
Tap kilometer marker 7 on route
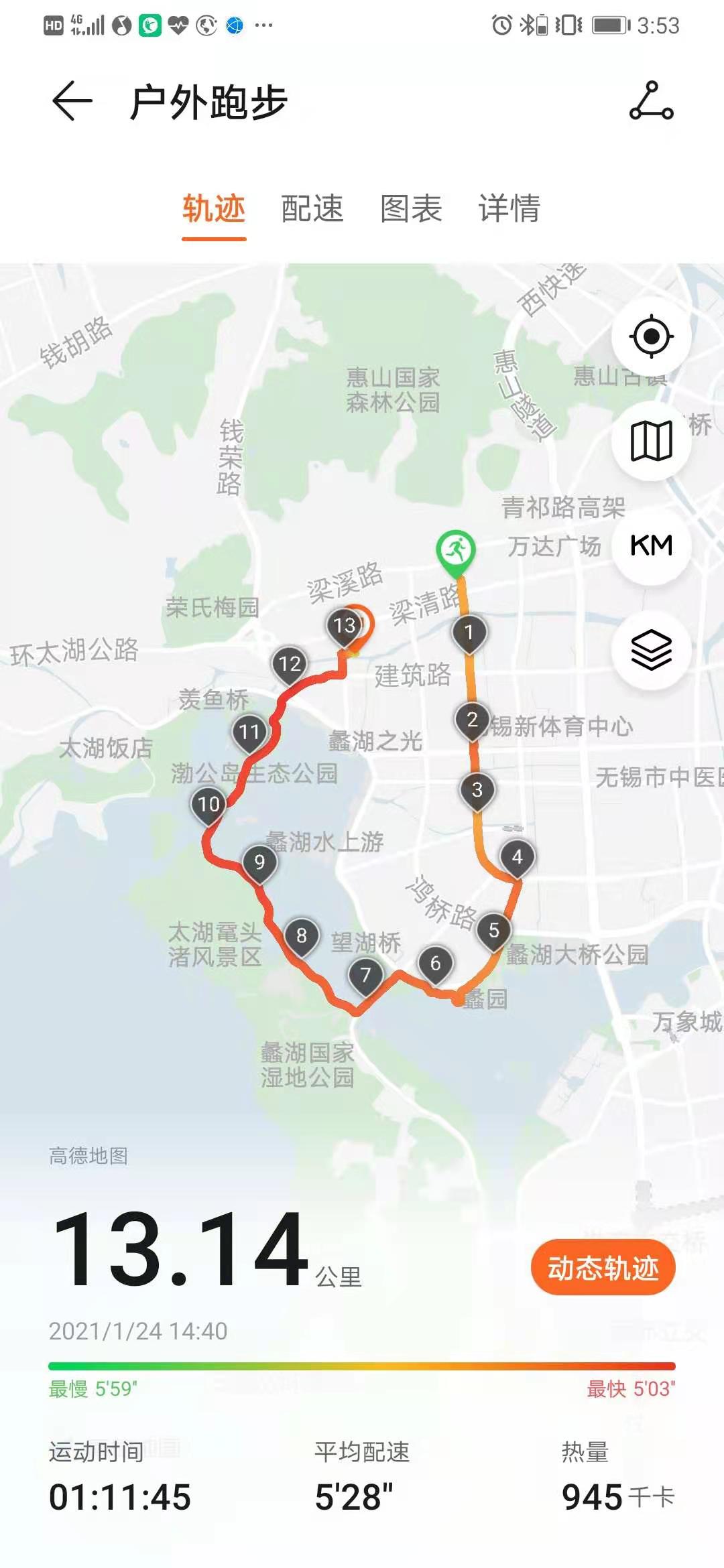365,975
